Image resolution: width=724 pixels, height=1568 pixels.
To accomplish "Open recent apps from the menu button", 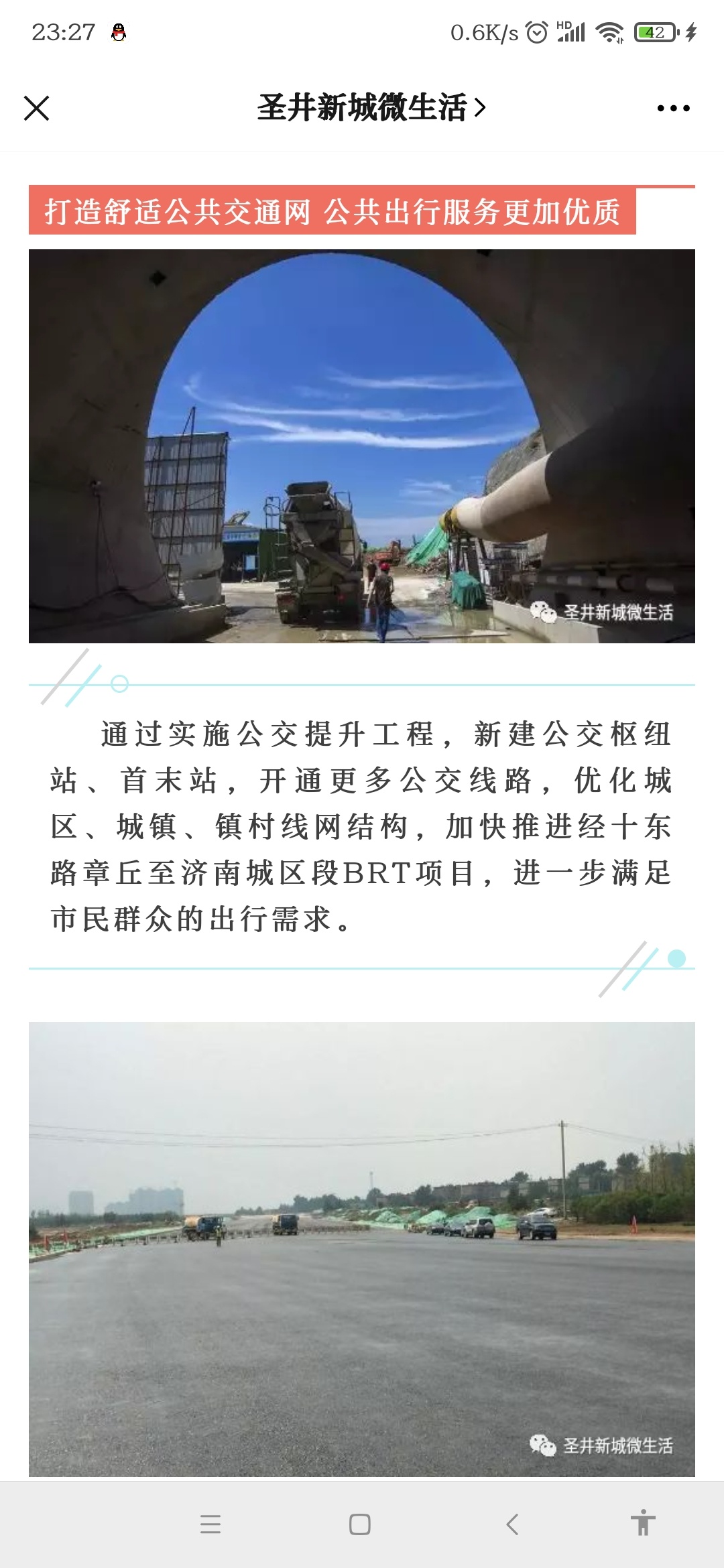I will click(210, 1524).
